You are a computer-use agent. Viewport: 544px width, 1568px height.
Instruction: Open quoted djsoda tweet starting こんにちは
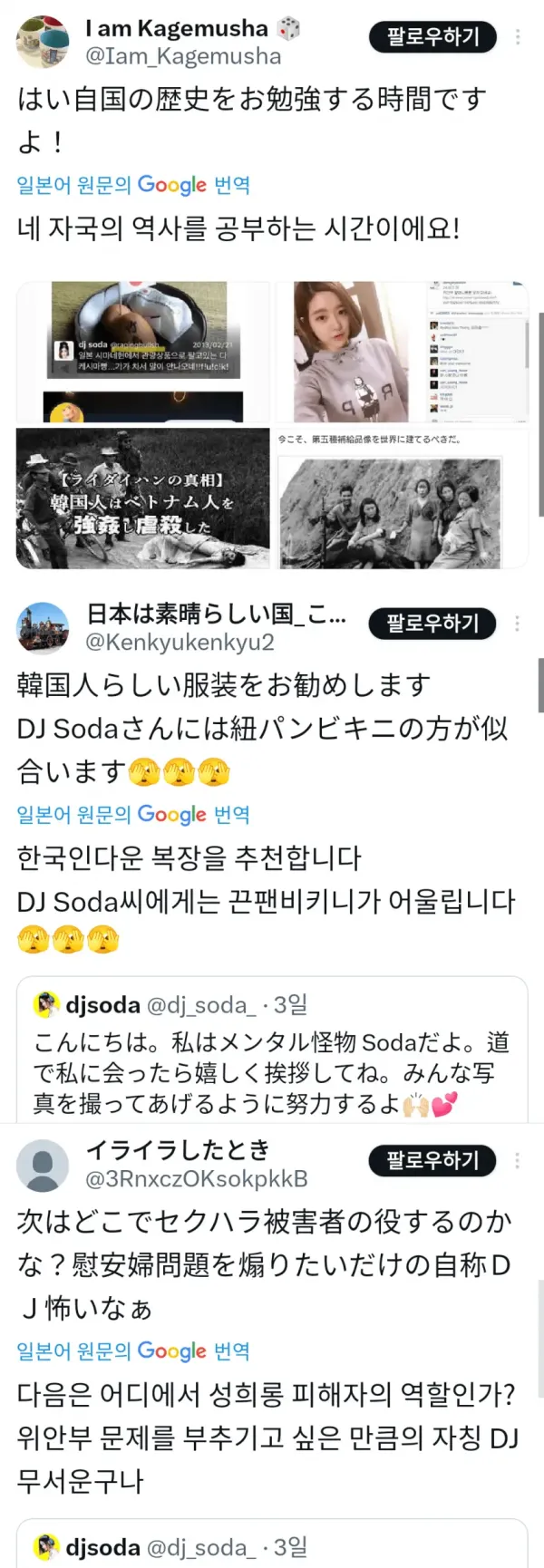272,1056
